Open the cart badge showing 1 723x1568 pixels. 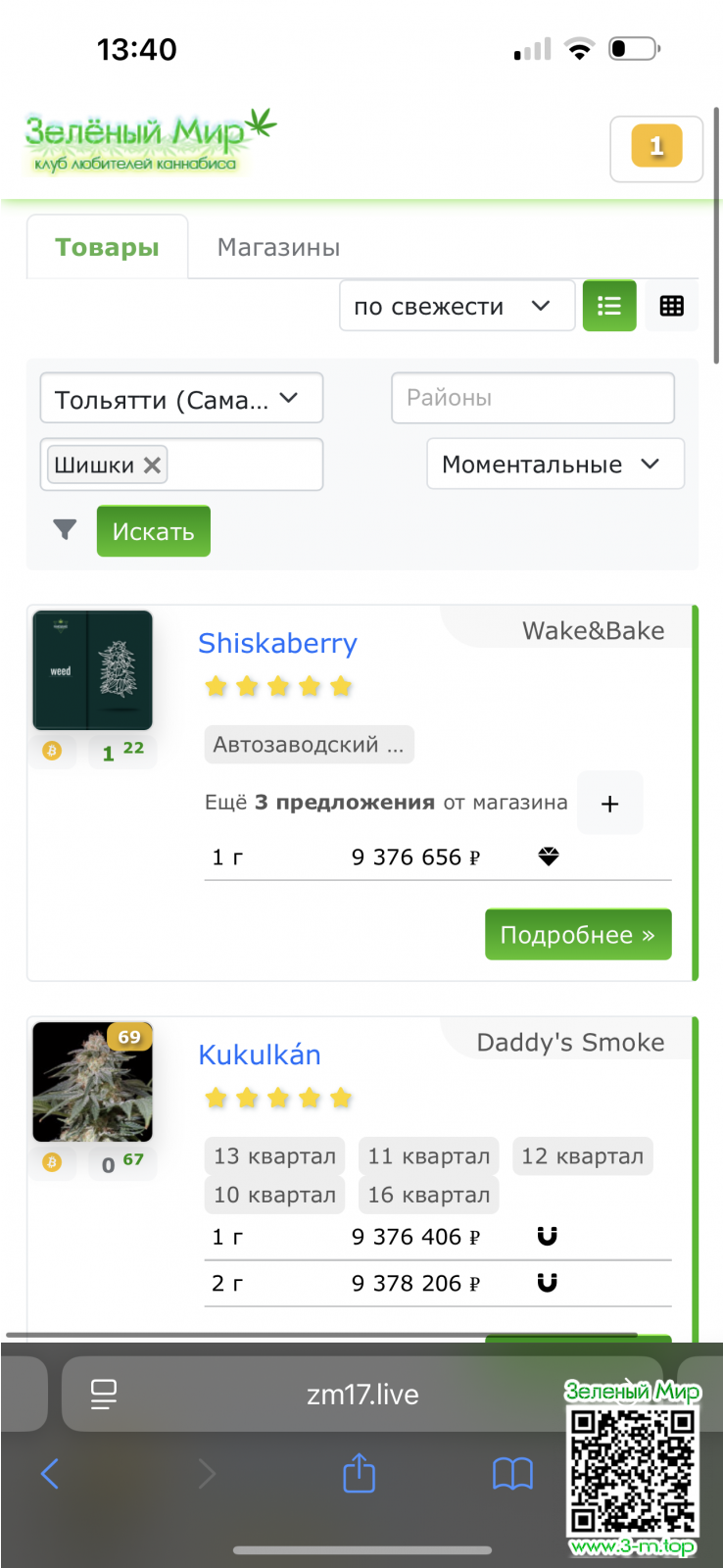655,148
